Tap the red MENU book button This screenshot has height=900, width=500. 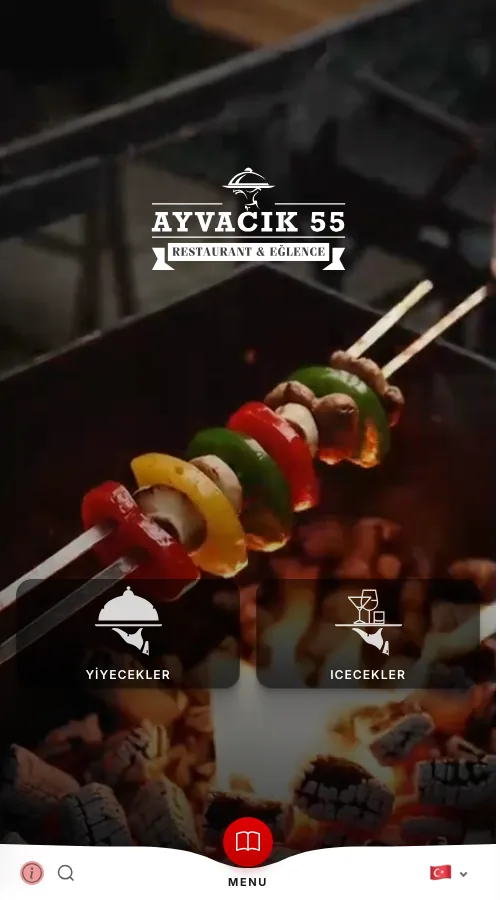coord(248,842)
